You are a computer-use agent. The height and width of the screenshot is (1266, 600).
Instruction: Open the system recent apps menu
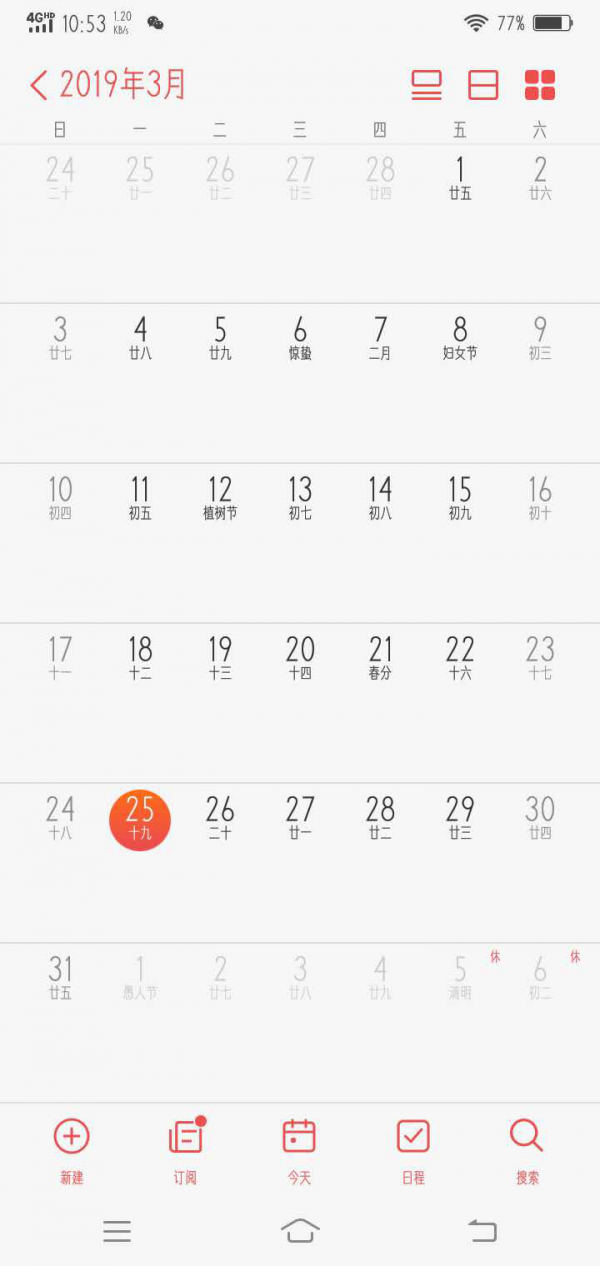click(117, 1232)
